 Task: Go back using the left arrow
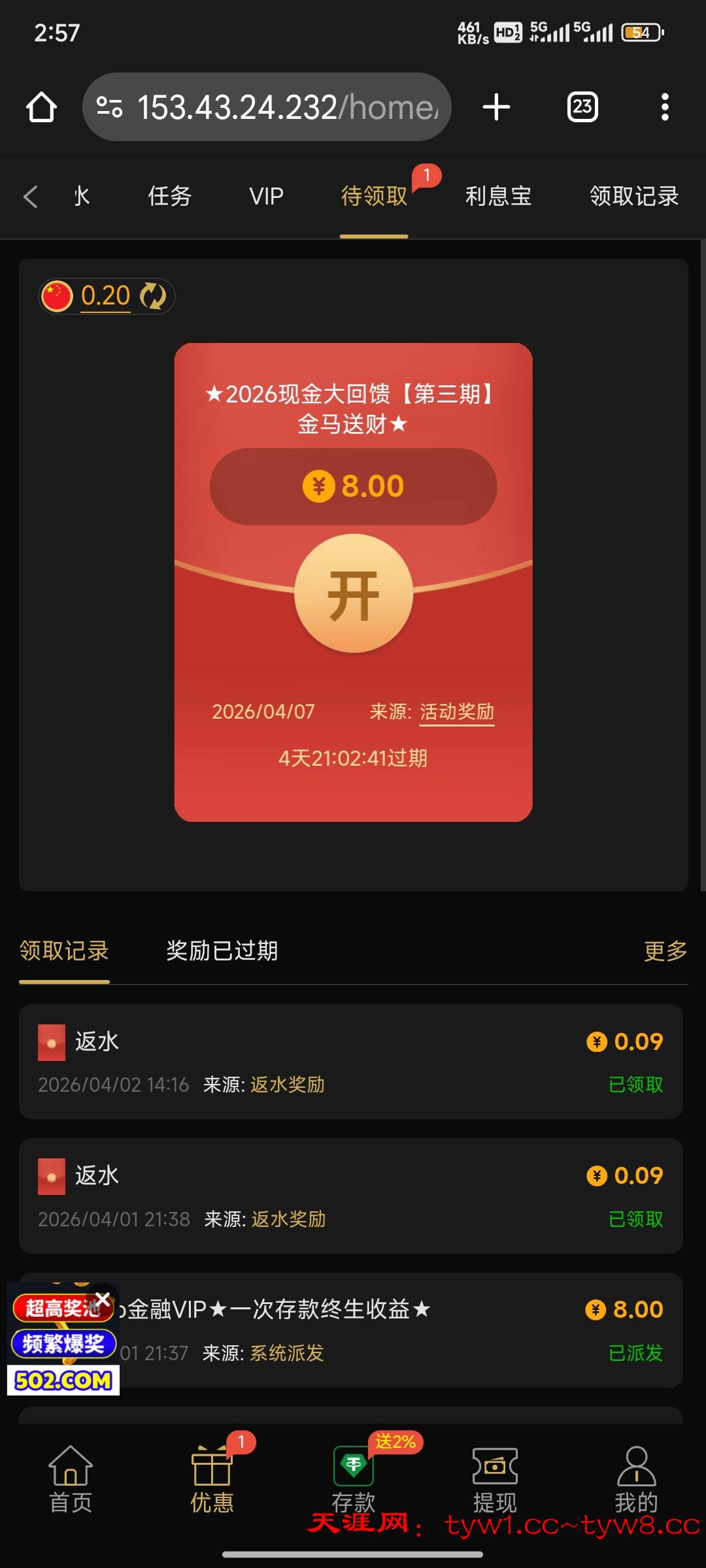pyautogui.click(x=31, y=196)
